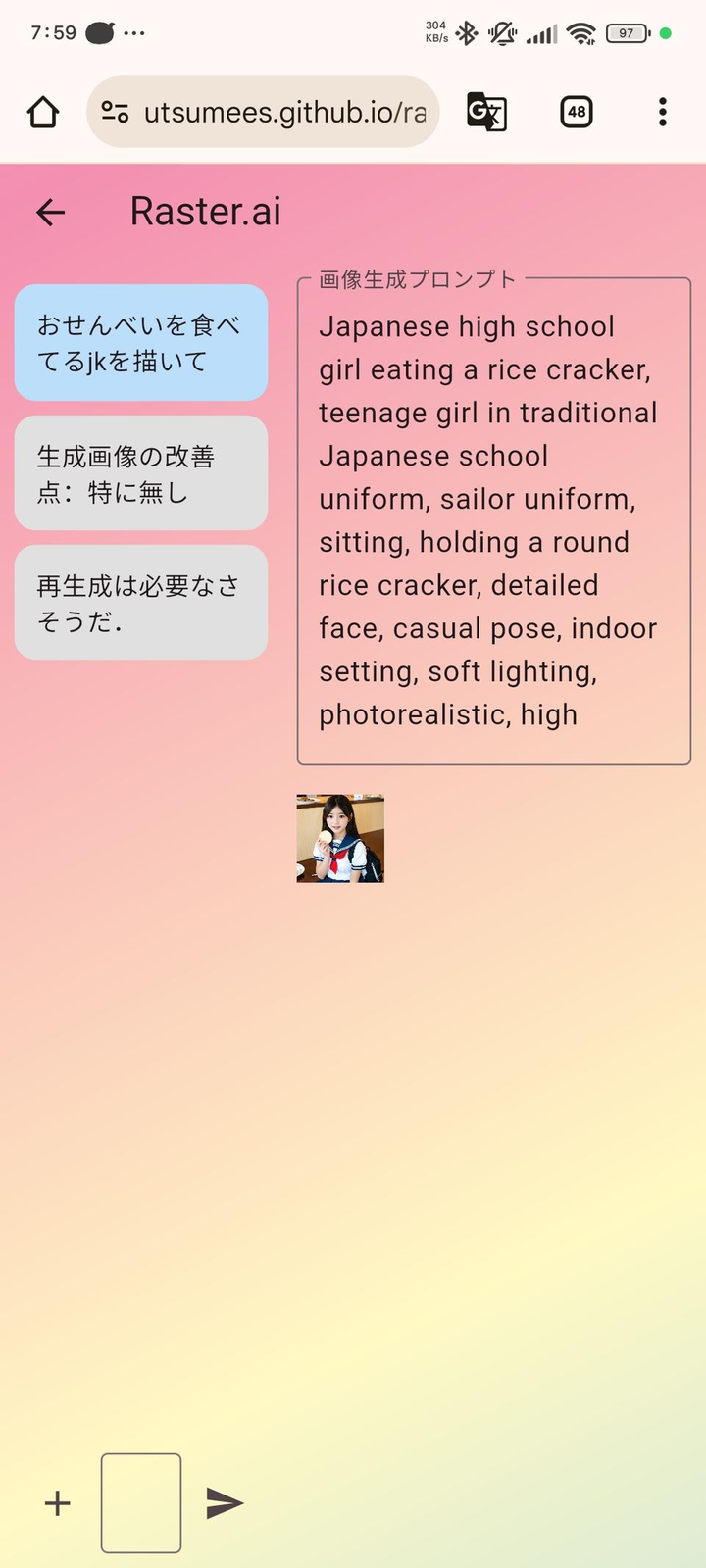Send the message with the arrow icon

(225, 1503)
